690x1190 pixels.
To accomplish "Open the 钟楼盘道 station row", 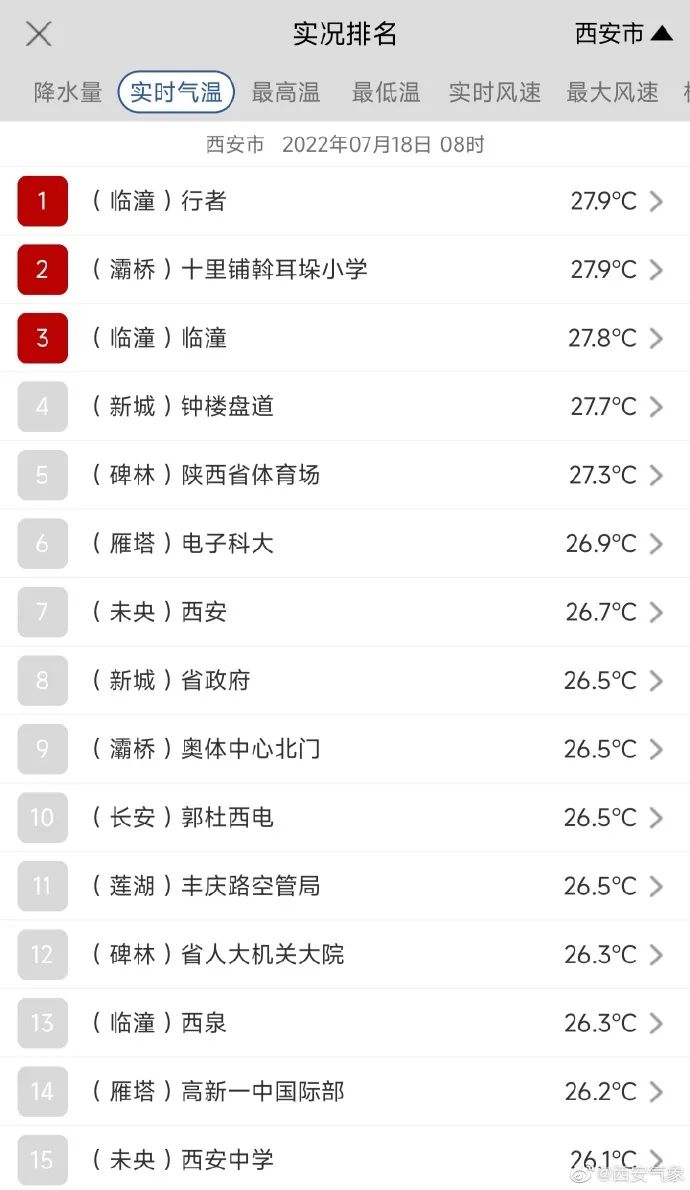I will tap(345, 407).
